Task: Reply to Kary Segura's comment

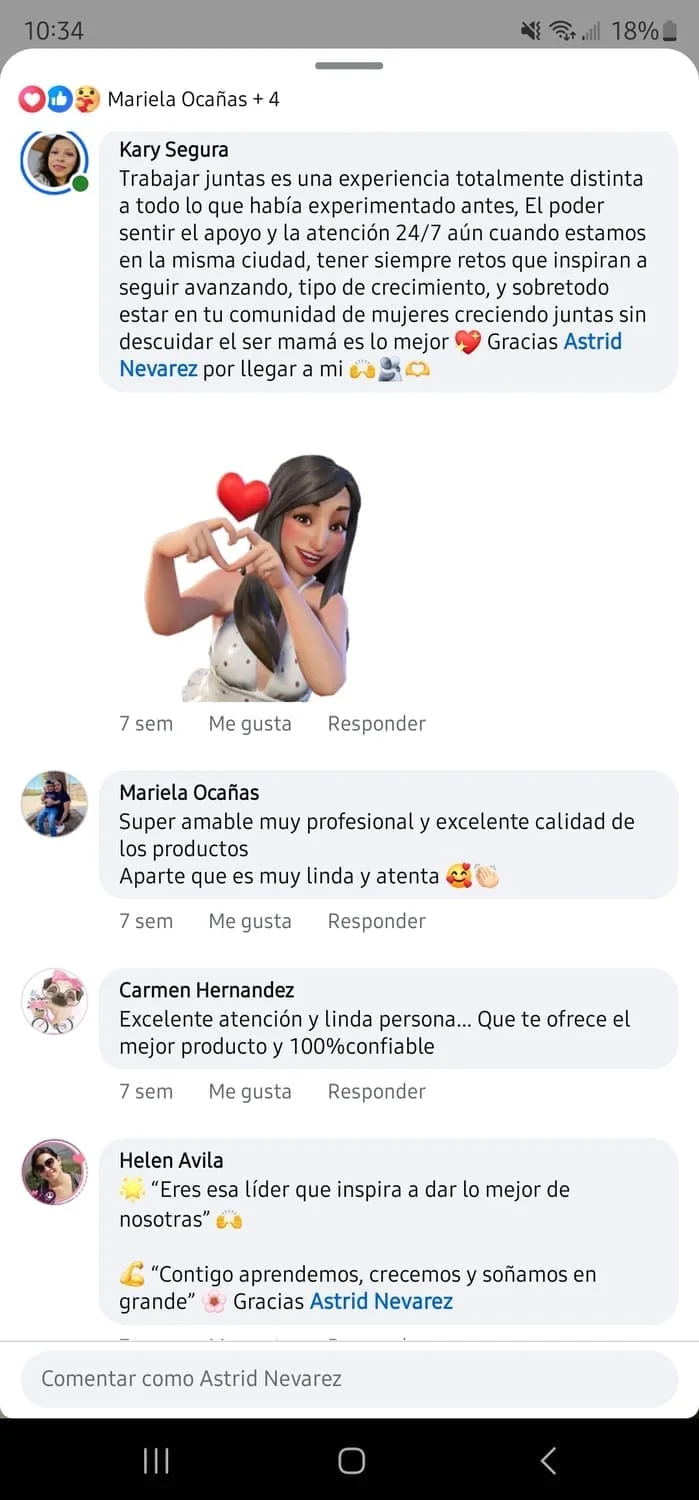Action: click(376, 723)
